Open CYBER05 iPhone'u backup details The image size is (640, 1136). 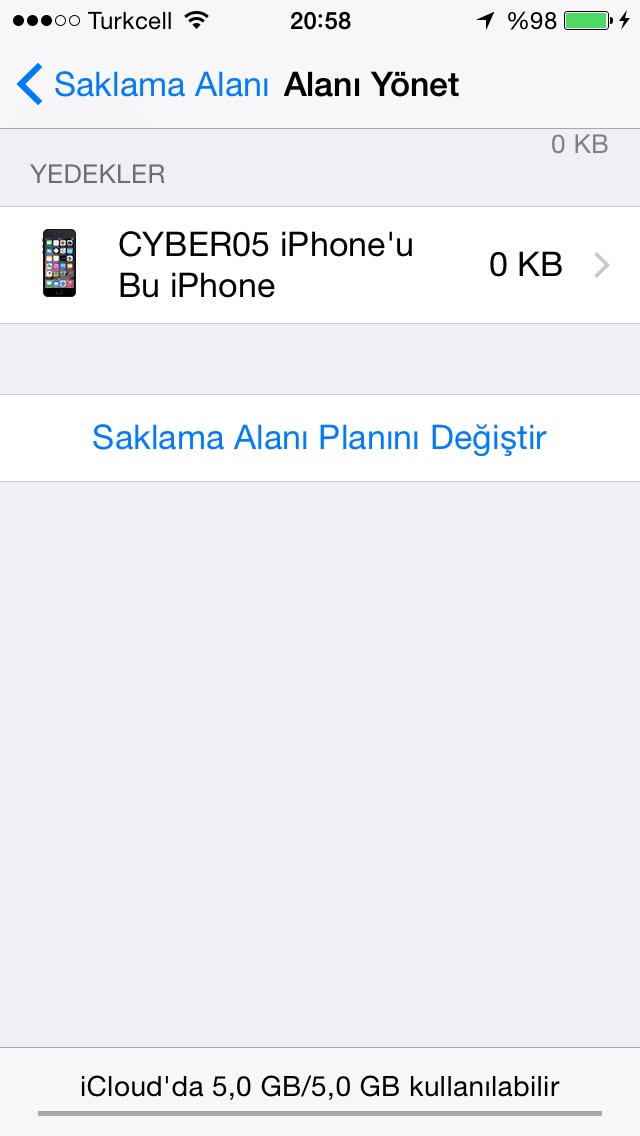[x=320, y=265]
